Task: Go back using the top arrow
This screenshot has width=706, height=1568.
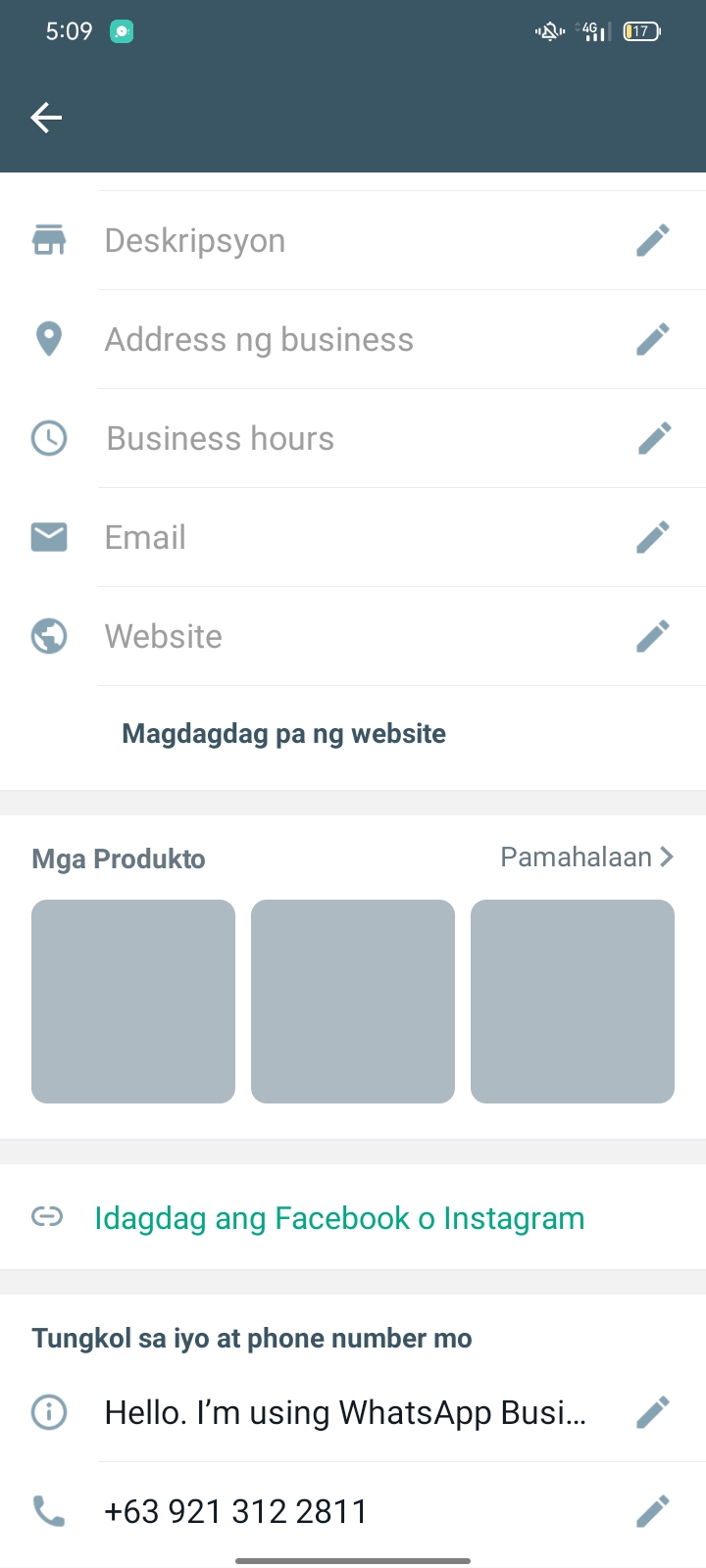Action: tap(46, 118)
